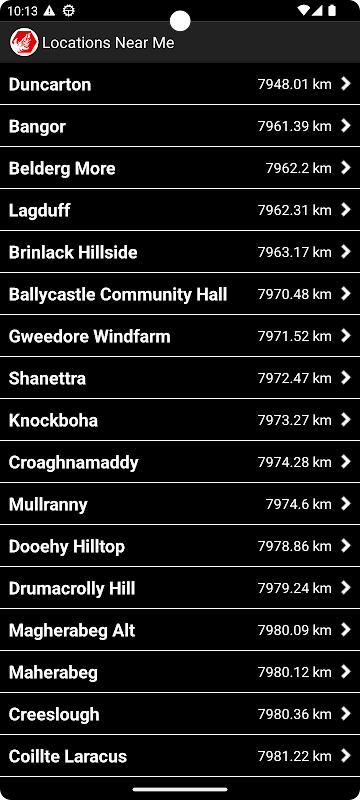The image size is (360, 800).
Task: Select Bangor from the list
Action: click(180, 126)
